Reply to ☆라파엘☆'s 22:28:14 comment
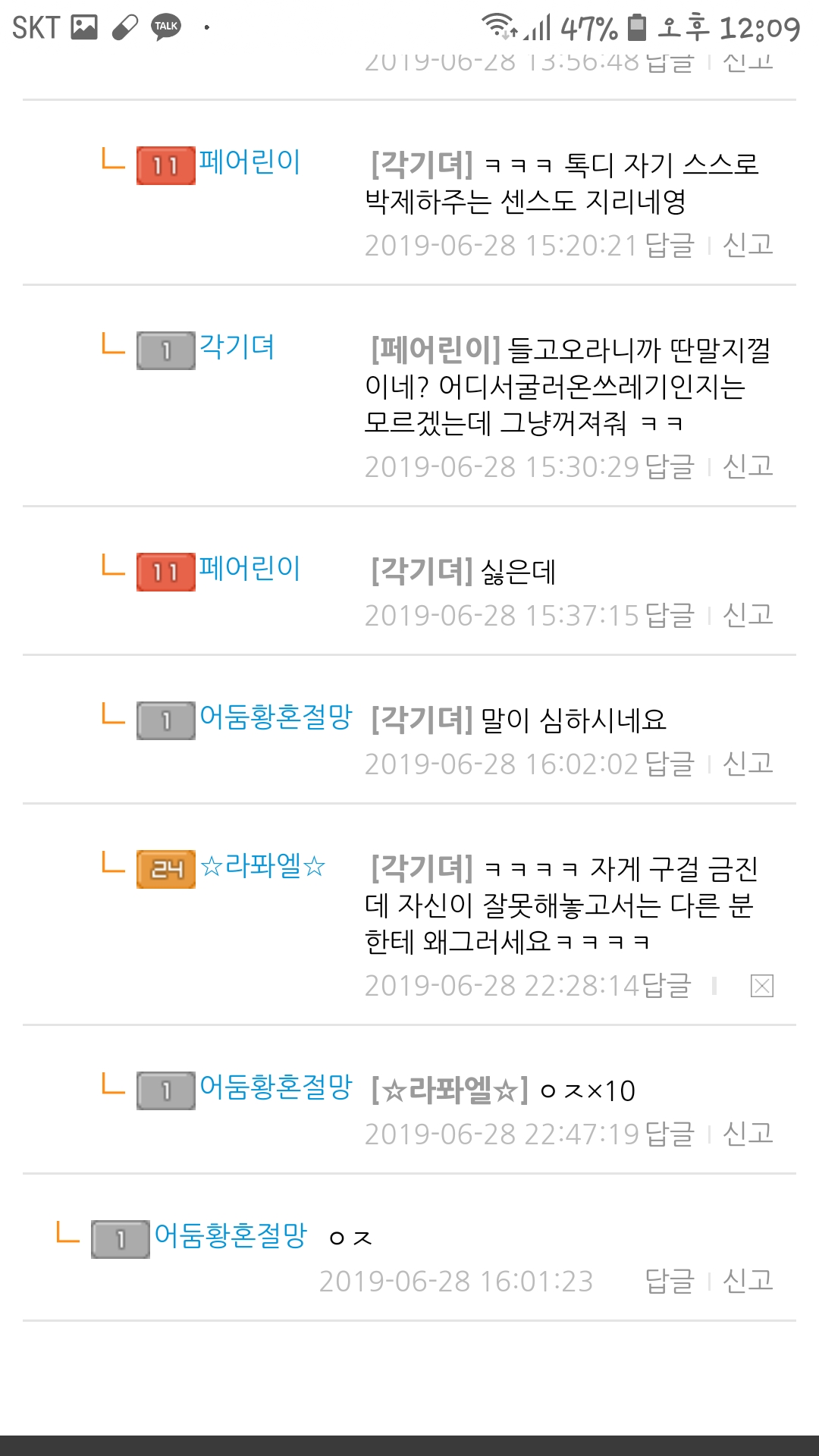The image size is (819, 1456). pos(667,985)
